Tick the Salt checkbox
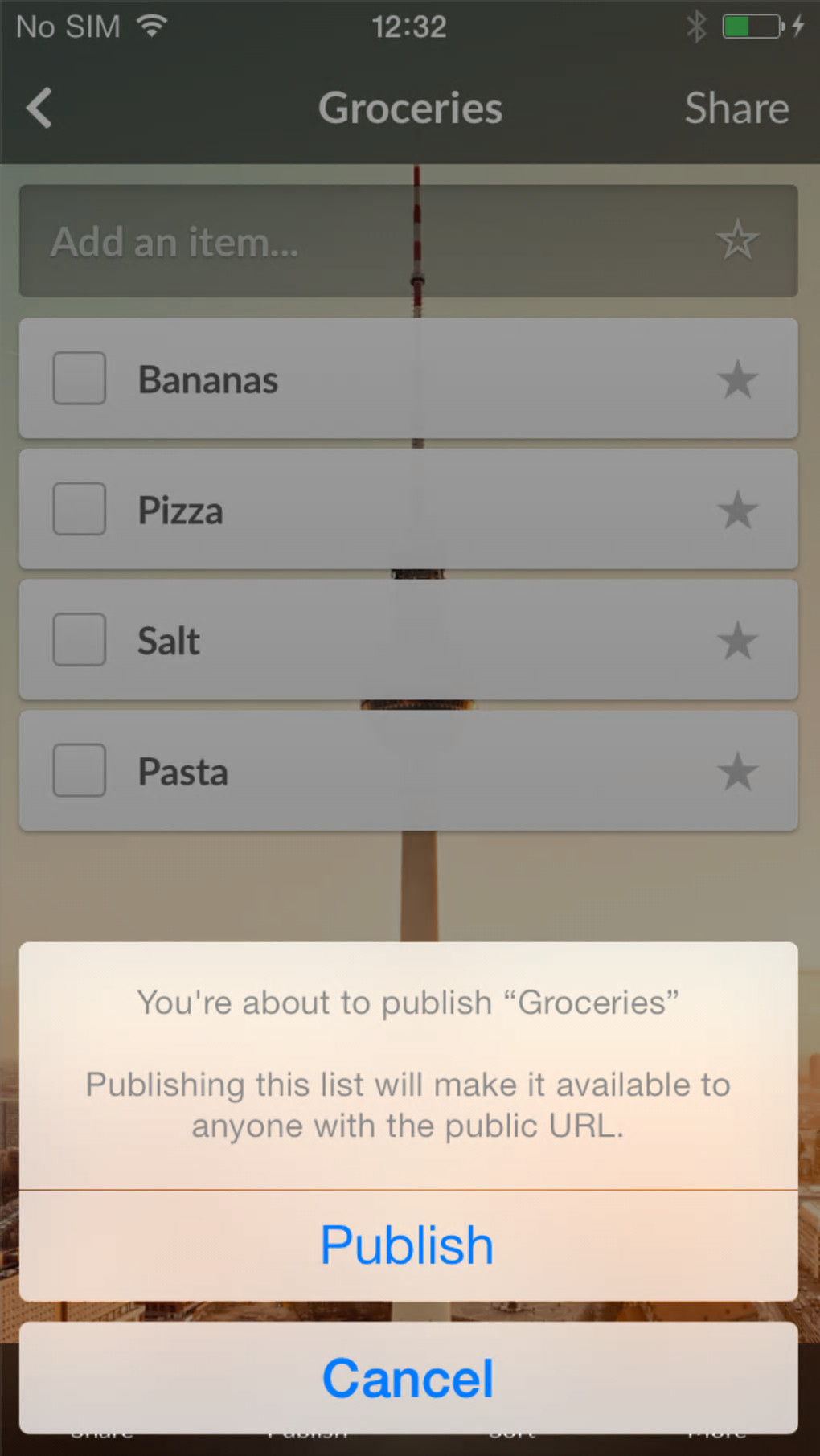 coord(80,640)
